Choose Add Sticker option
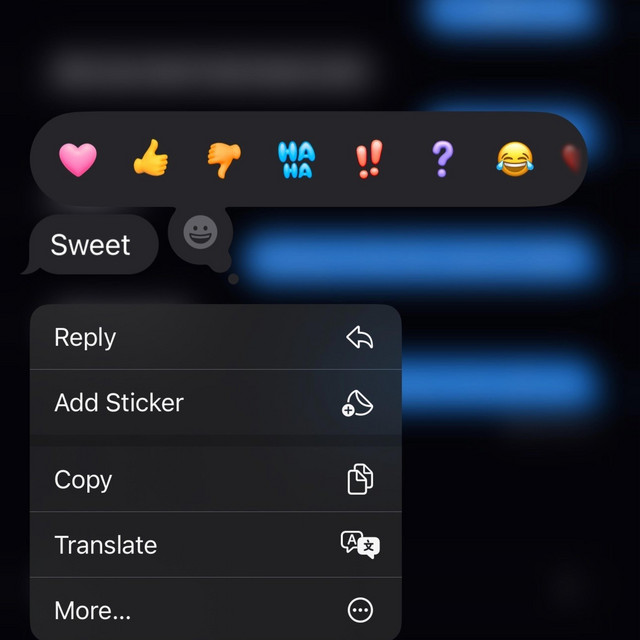This screenshot has width=640, height=640. [x=215, y=403]
